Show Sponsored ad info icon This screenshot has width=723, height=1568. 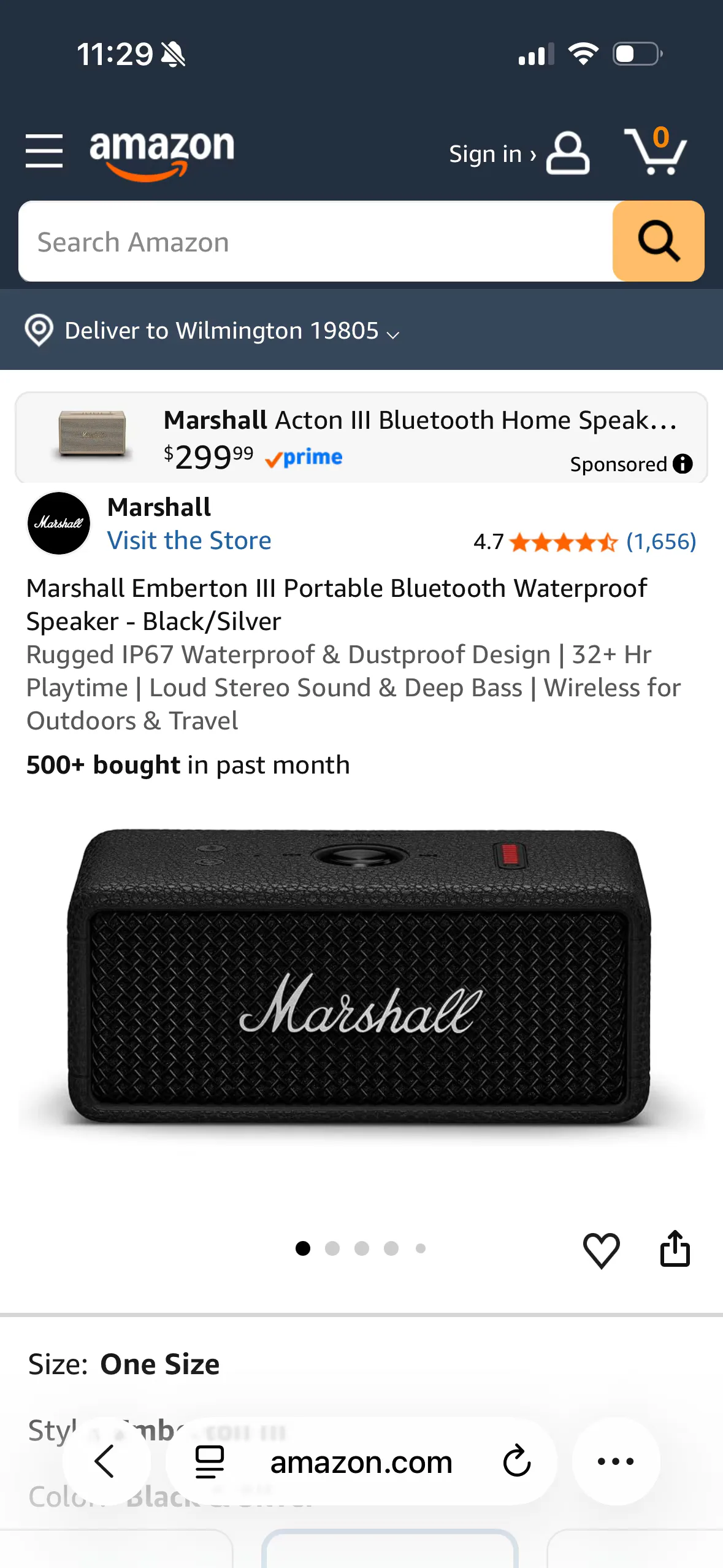point(683,464)
